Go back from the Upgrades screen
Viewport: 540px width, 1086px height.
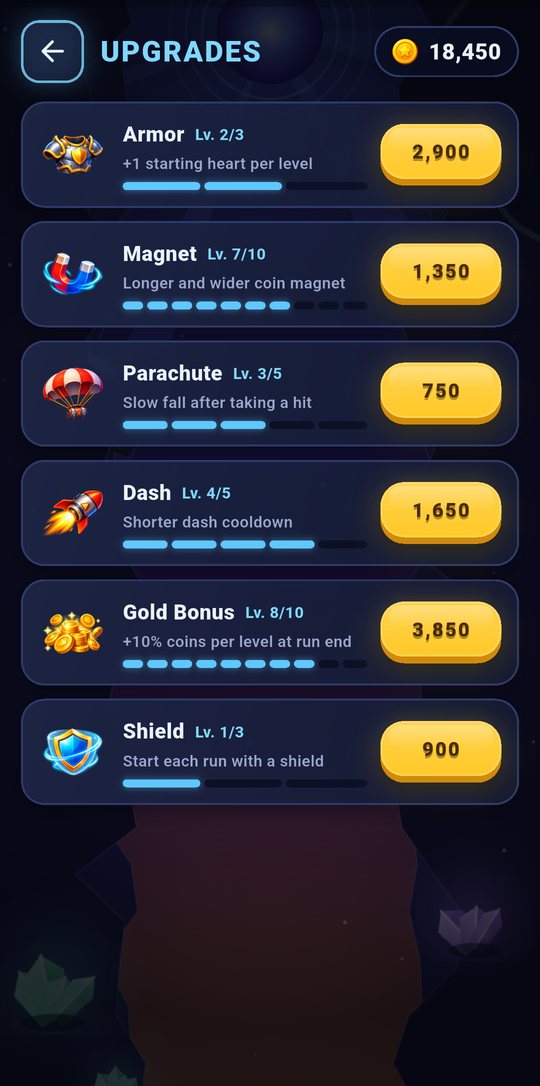(x=53, y=52)
